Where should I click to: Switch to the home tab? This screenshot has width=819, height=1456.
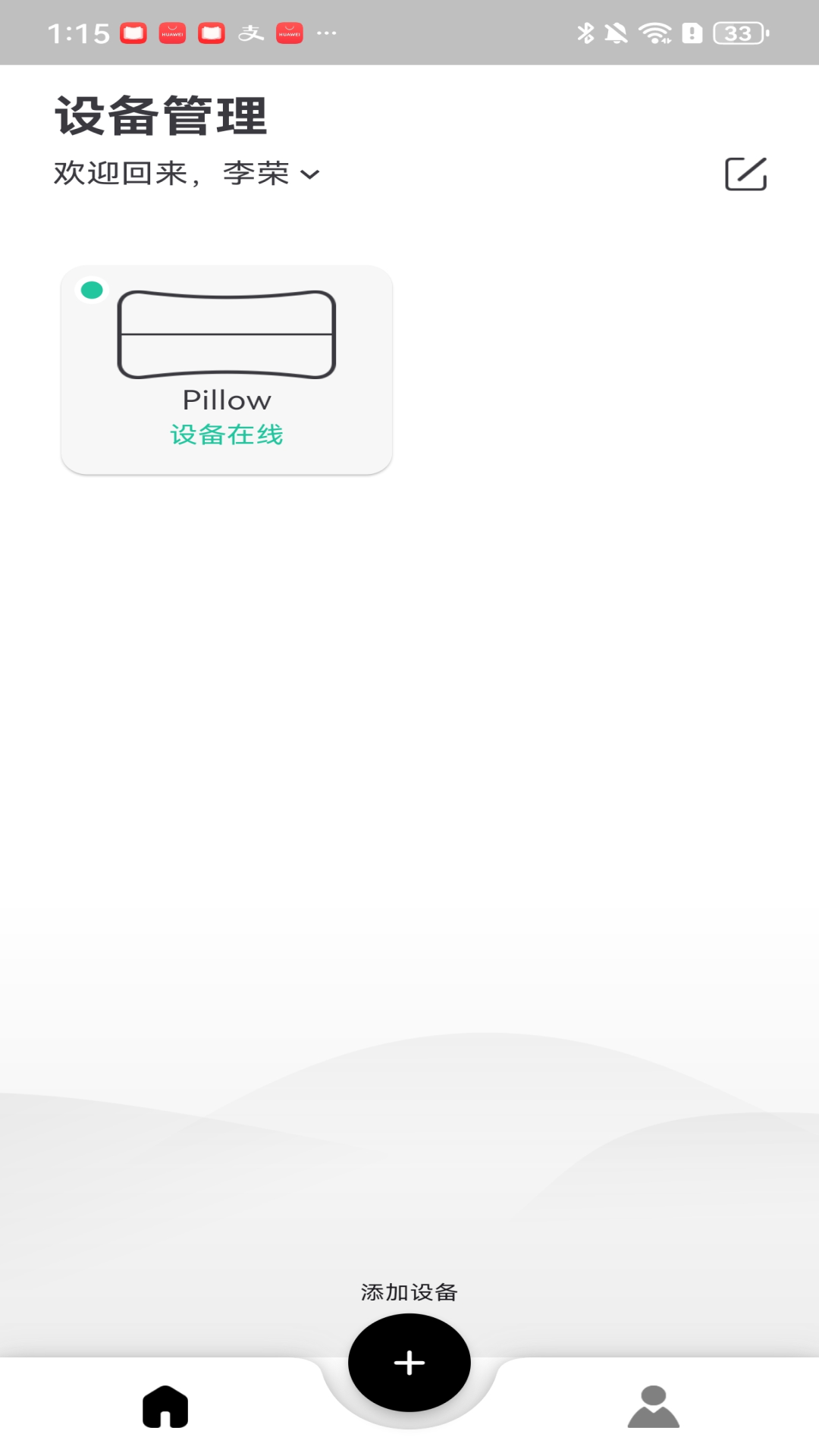(165, 1406)
